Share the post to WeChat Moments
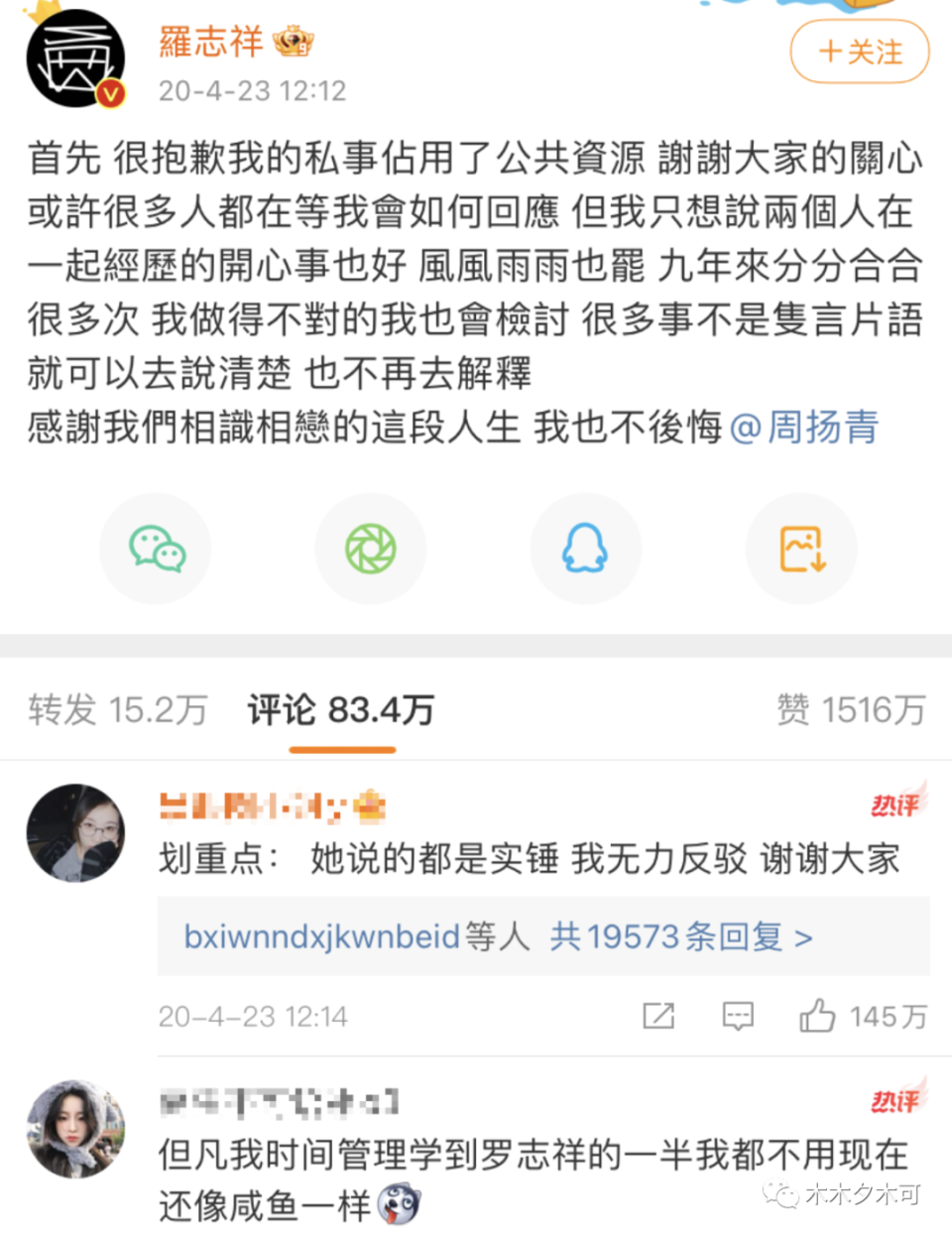 [x=371, y=549]
